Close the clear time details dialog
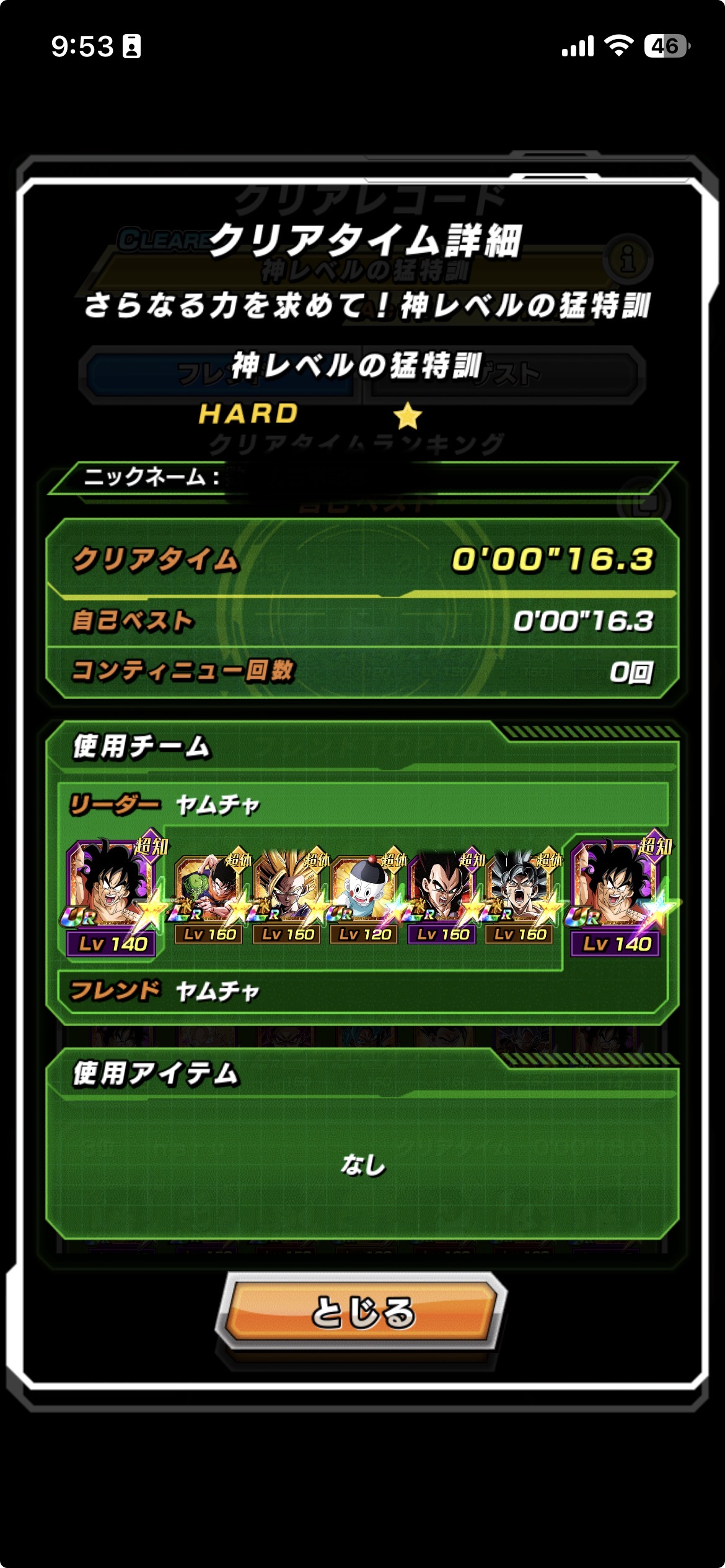The width and height of the screenshot is (725, 1568). 362,1312
